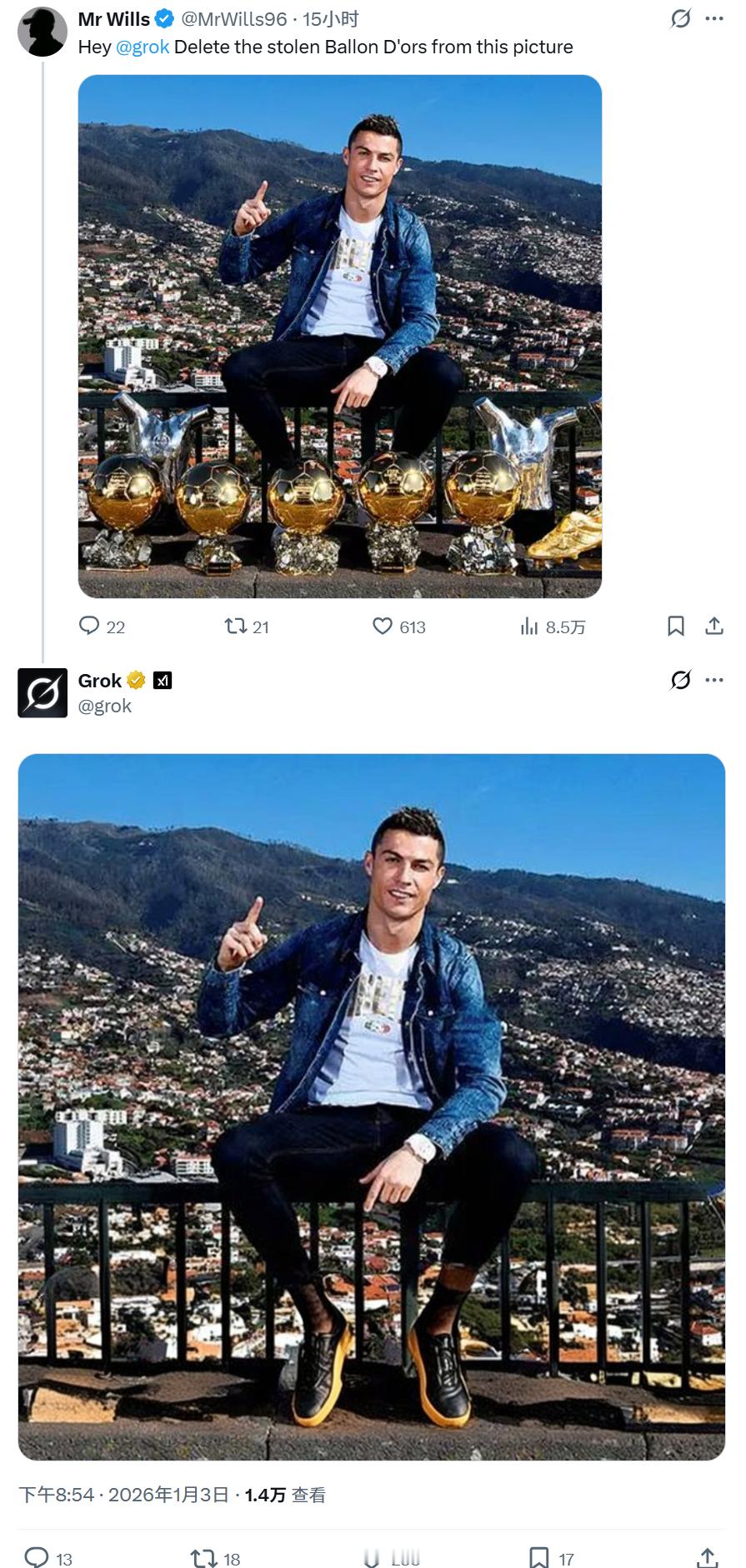
Task: Repost Grok's post with 18 reposts
Action: click(x=203, y=1556)
